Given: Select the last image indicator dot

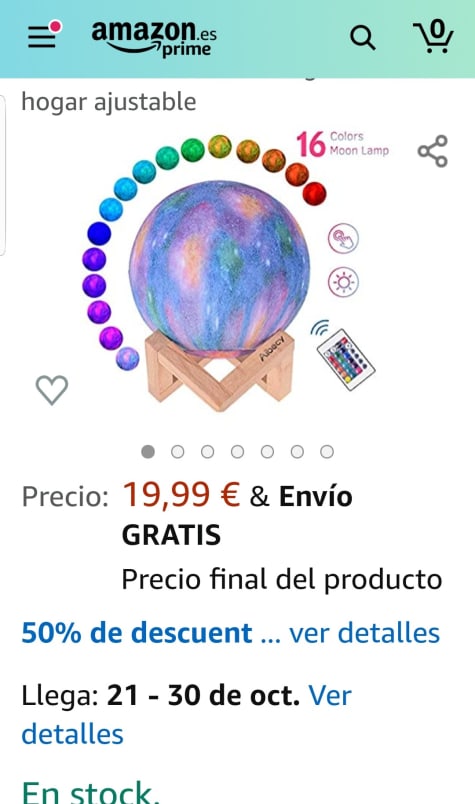Looking at the screenshot, I should (327, 452).
